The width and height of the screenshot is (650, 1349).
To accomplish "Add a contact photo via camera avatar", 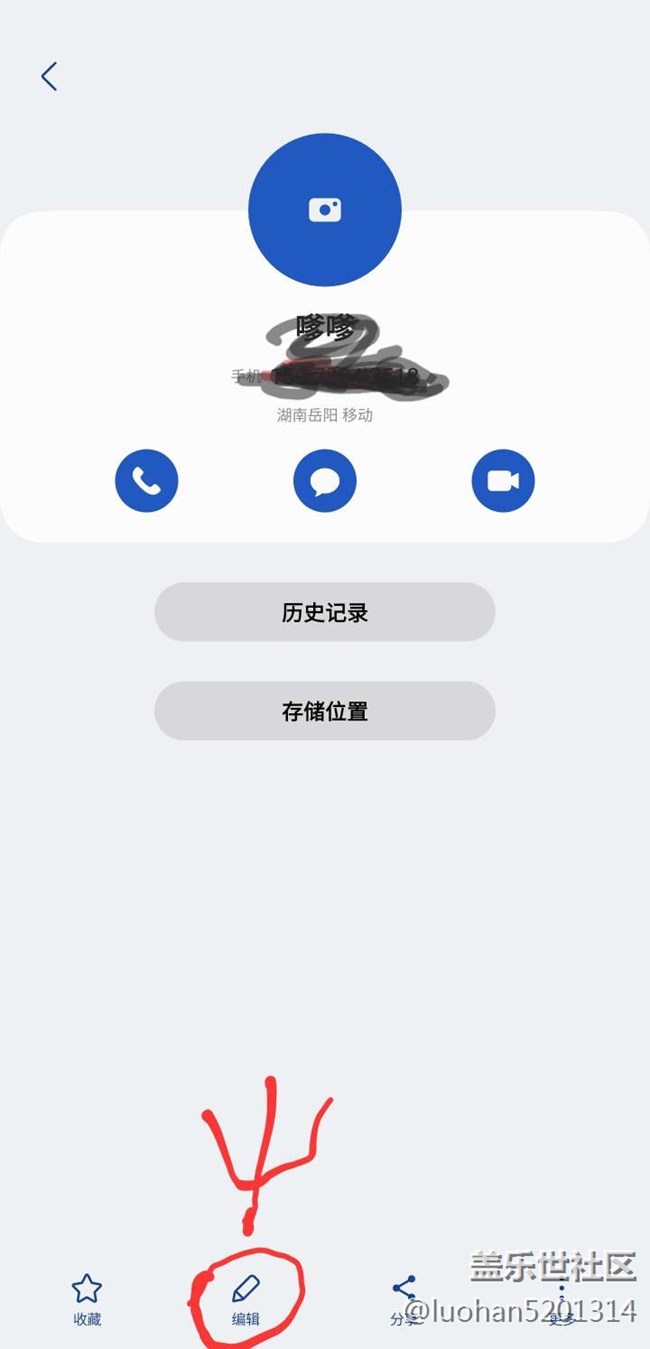I will pyautogui.click(x=325, y=210).
